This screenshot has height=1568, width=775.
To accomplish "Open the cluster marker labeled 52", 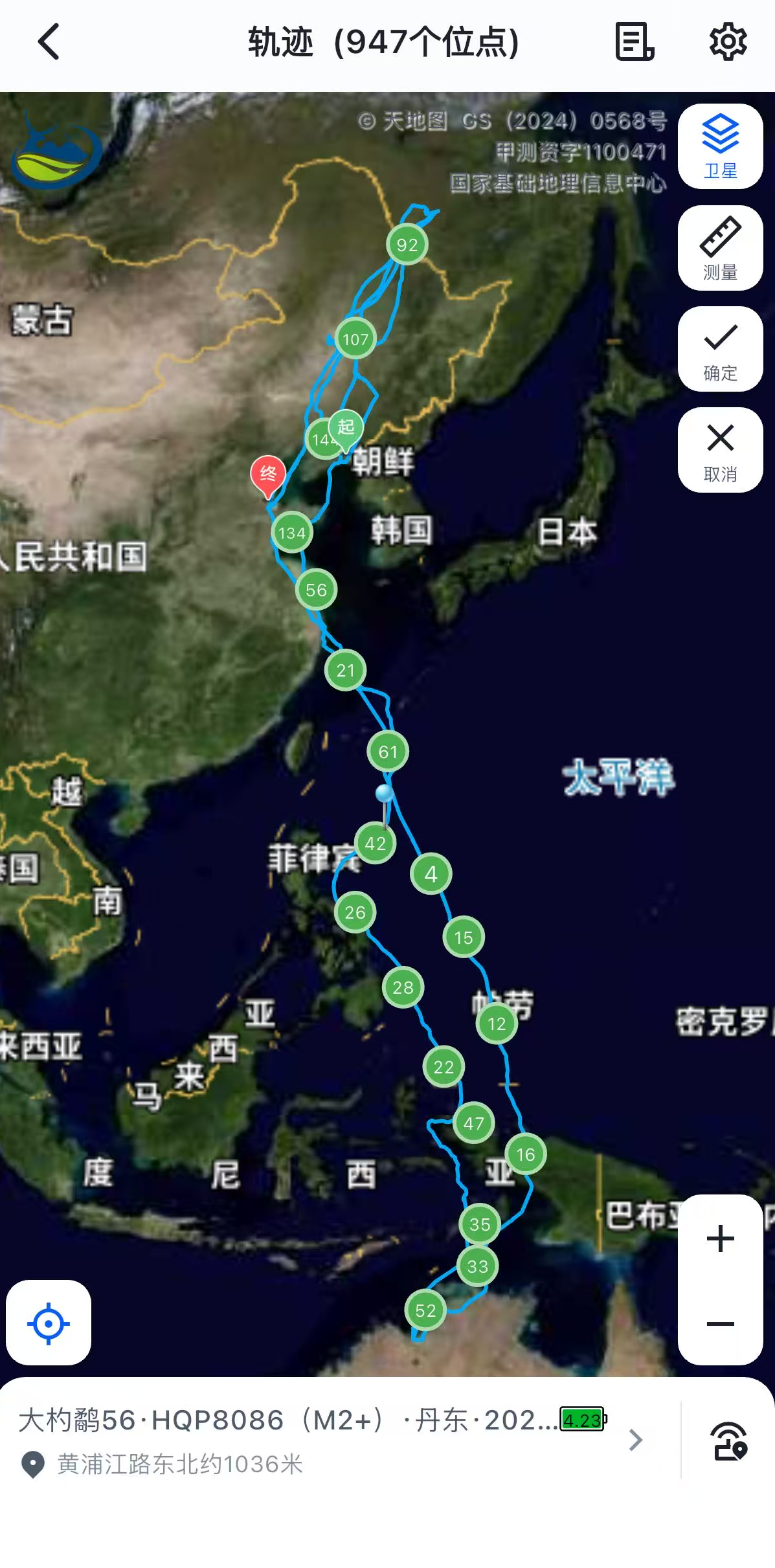I will point(425,1310).
